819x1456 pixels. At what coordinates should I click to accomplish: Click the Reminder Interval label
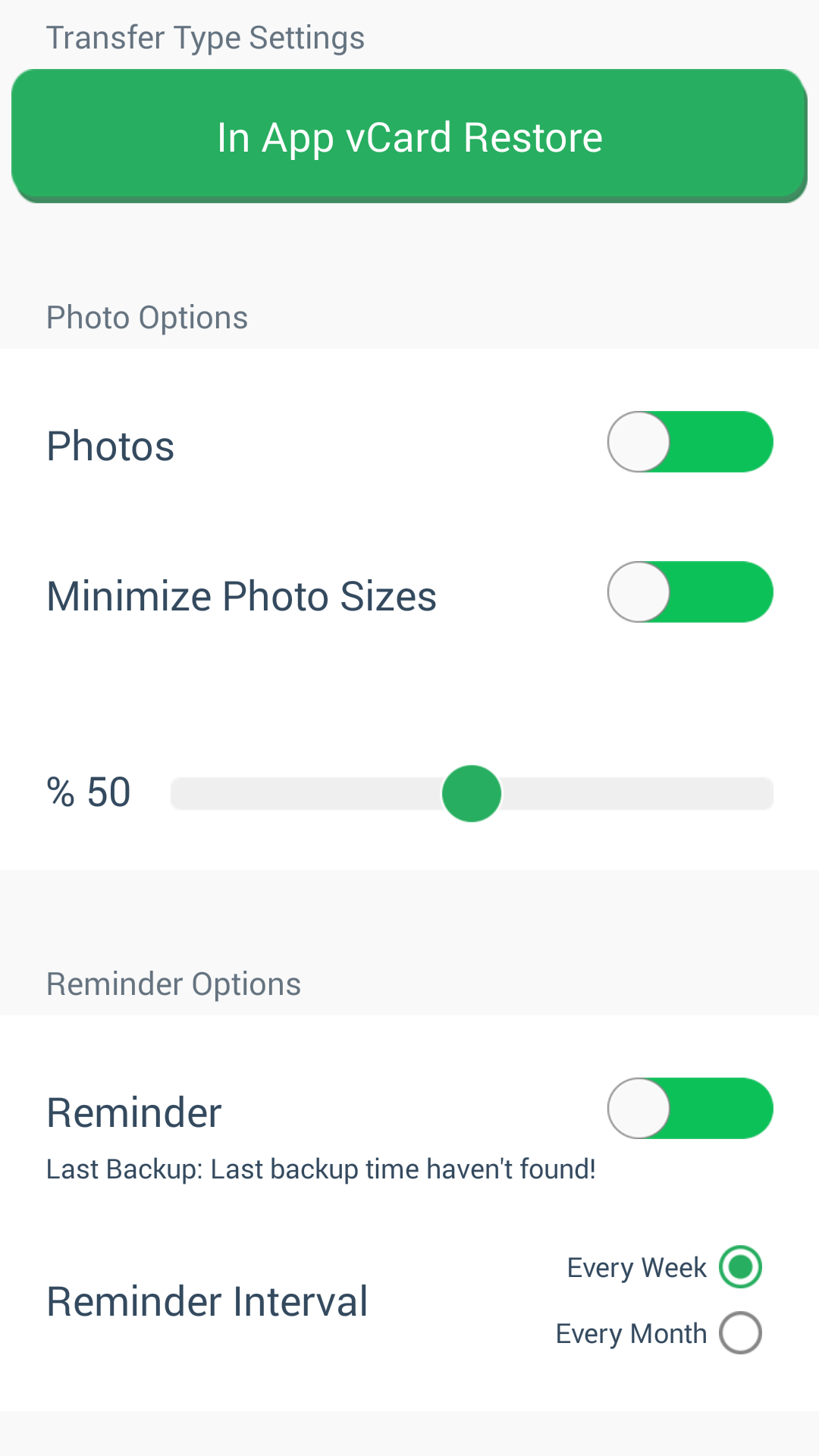coord(208,1299)
